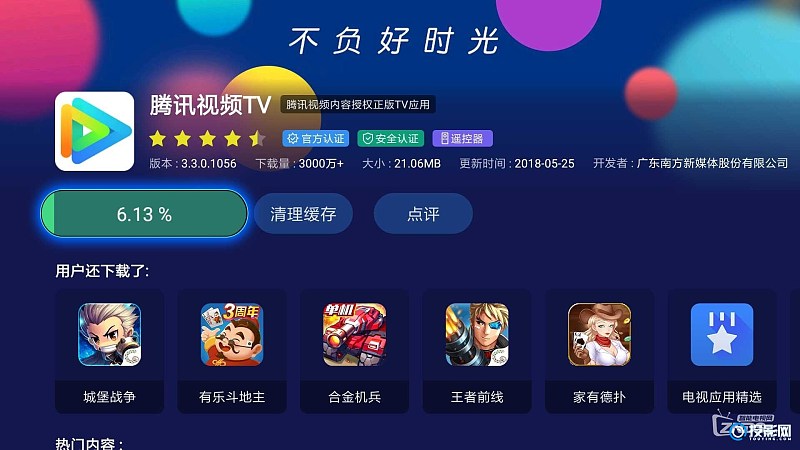The width and height of the screenshot is (800, 450).
Task: Open 点评 to review the app
Action: [423, 214]
